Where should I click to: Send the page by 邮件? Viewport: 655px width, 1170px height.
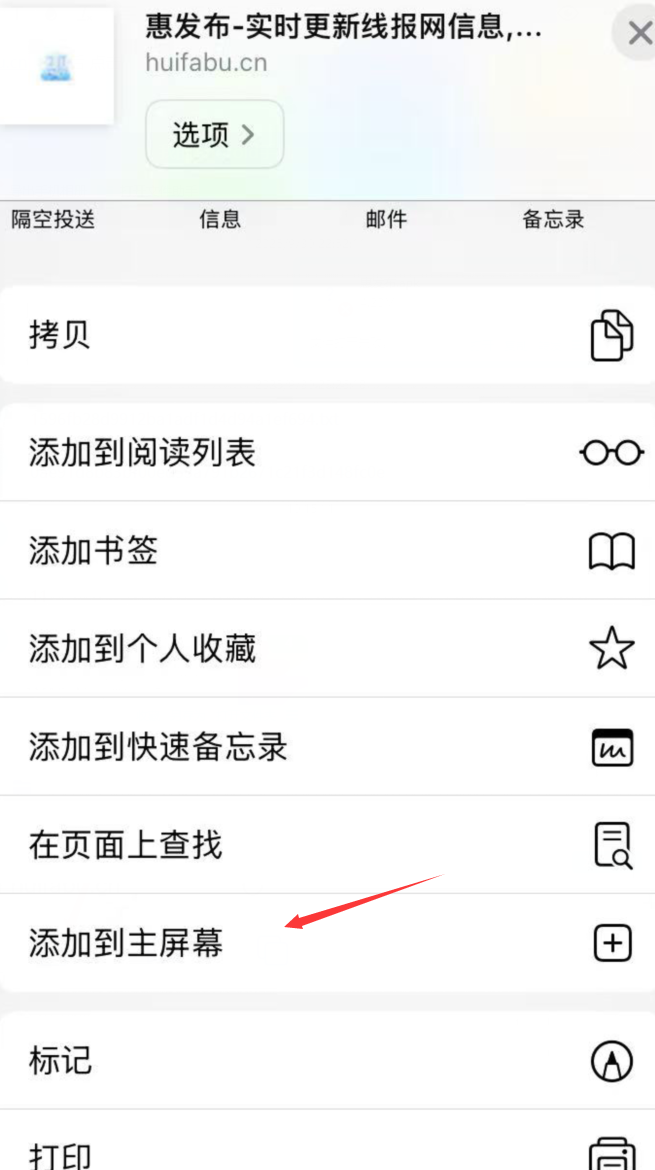386,219
